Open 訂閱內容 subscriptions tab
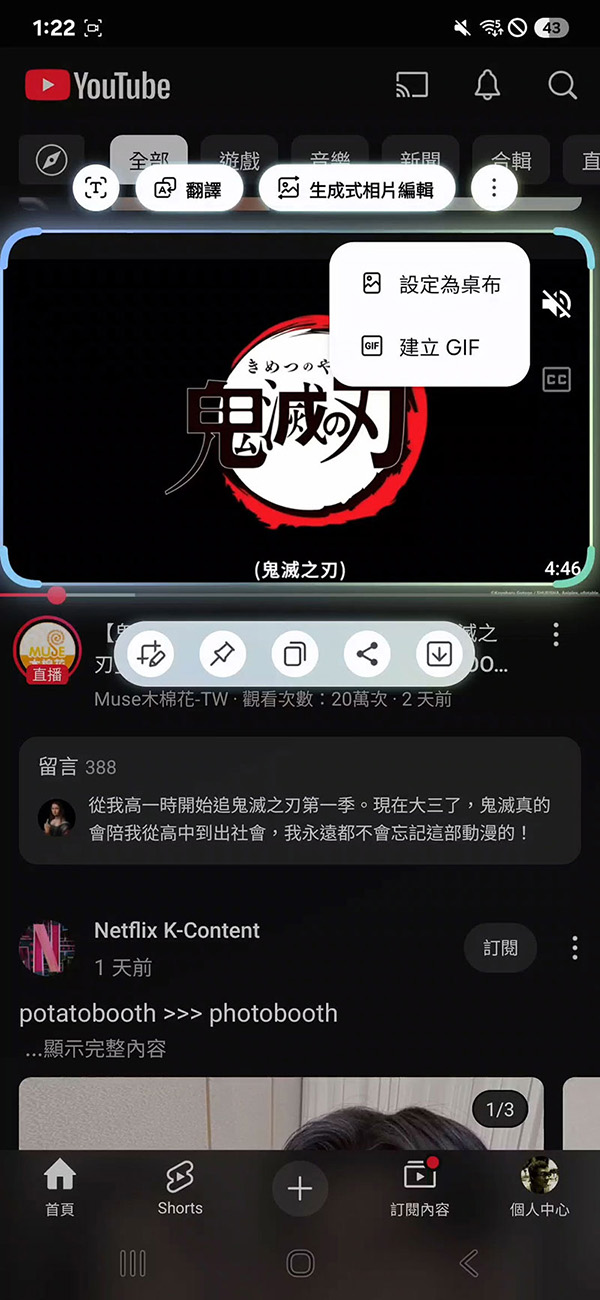 point(419,1188)
